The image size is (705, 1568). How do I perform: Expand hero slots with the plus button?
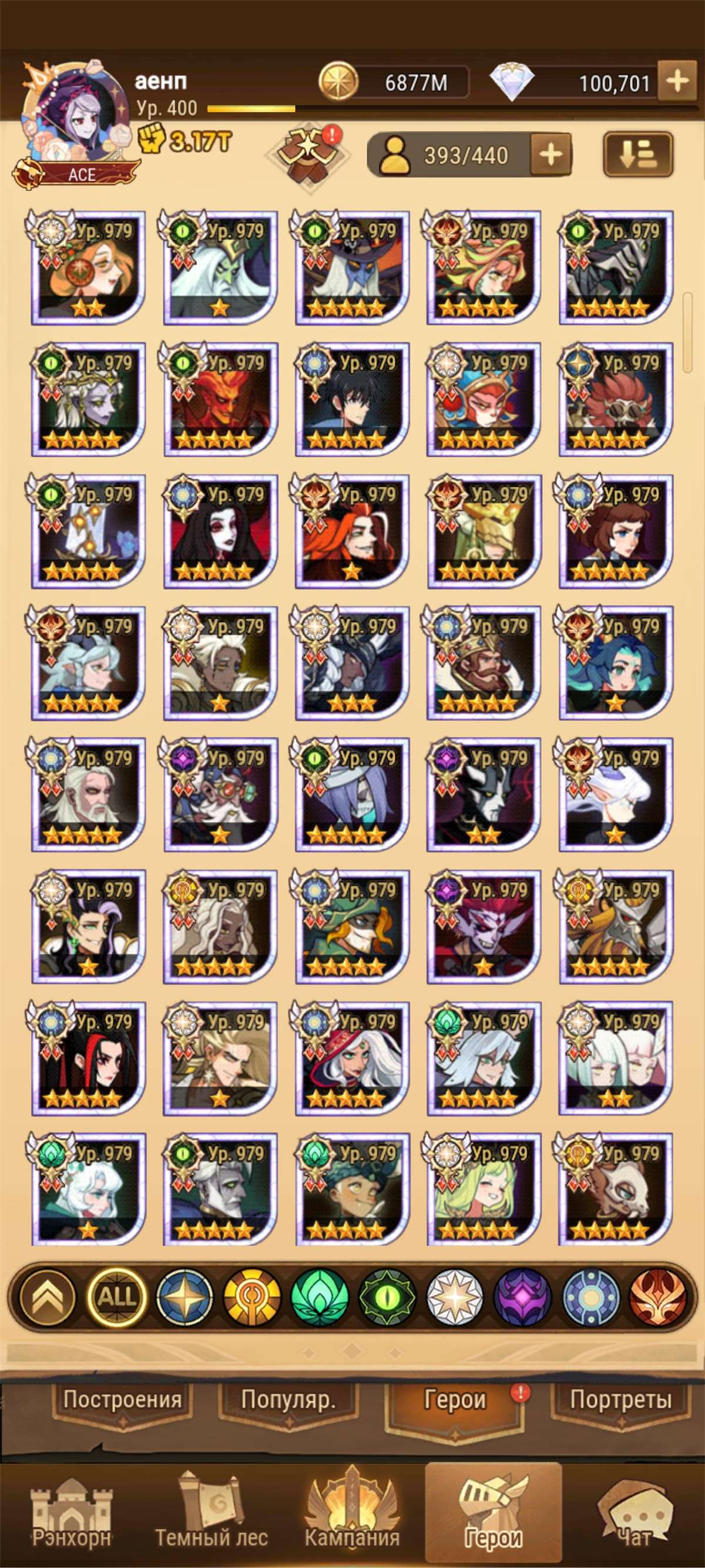point(550,155)
